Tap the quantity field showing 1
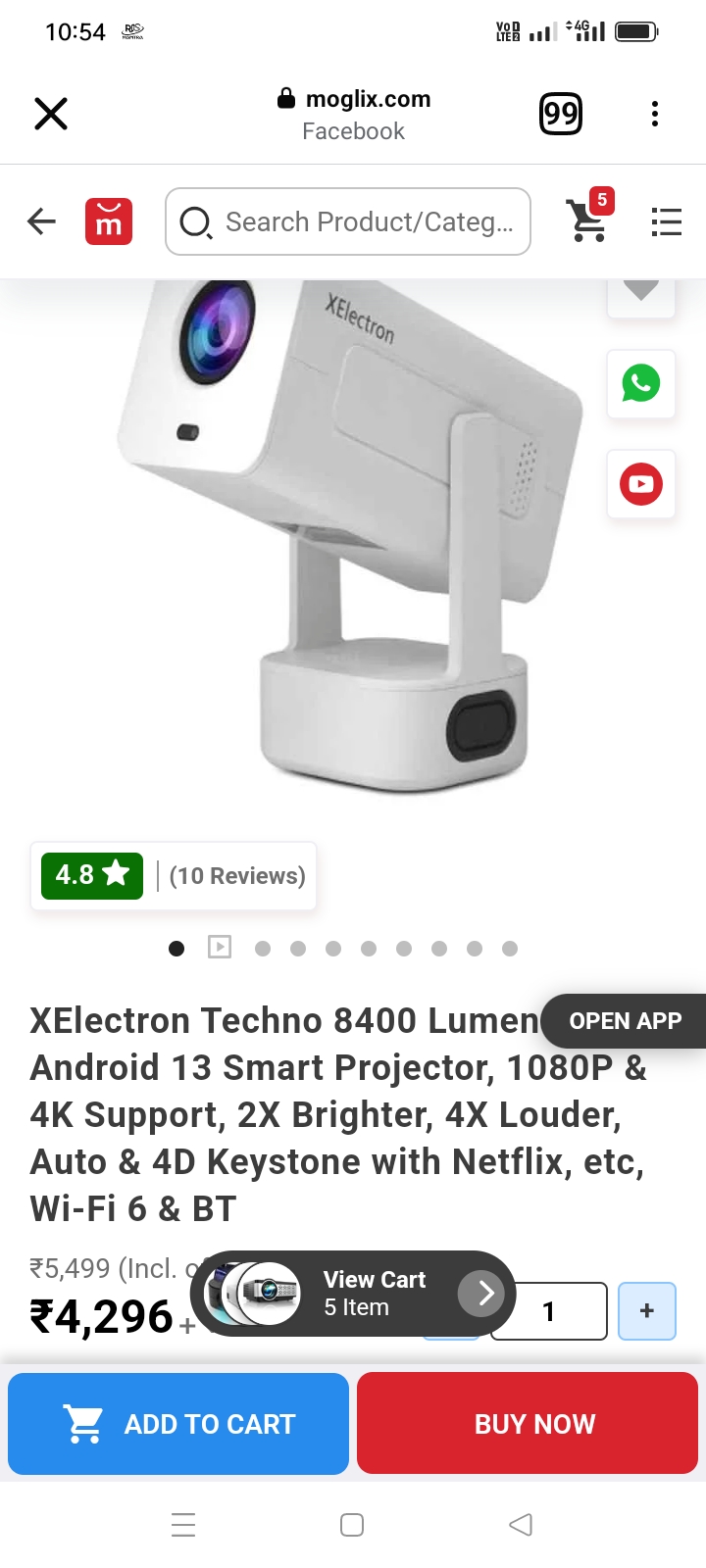Viewport: 706px width, 1568px height. (549, 1311)
